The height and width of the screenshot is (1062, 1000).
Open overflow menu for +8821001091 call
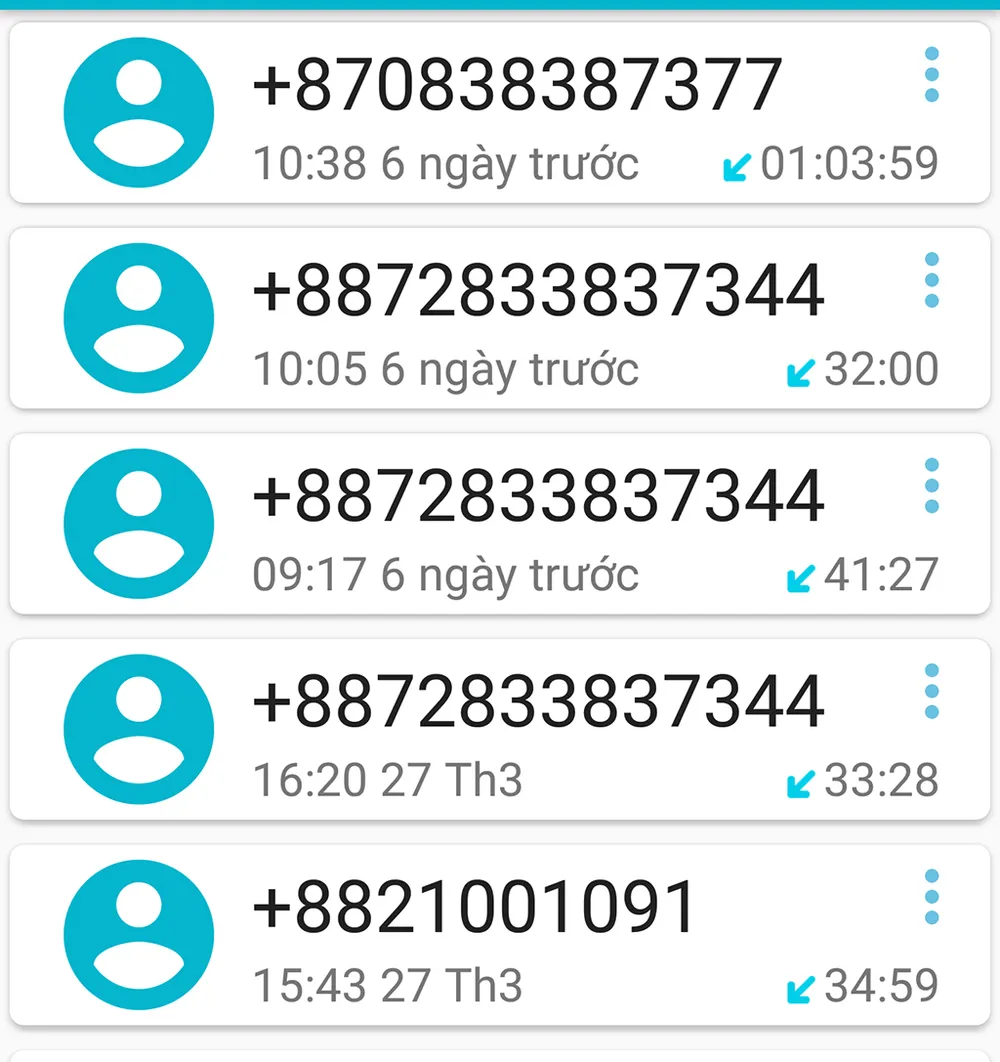point(932,897)
